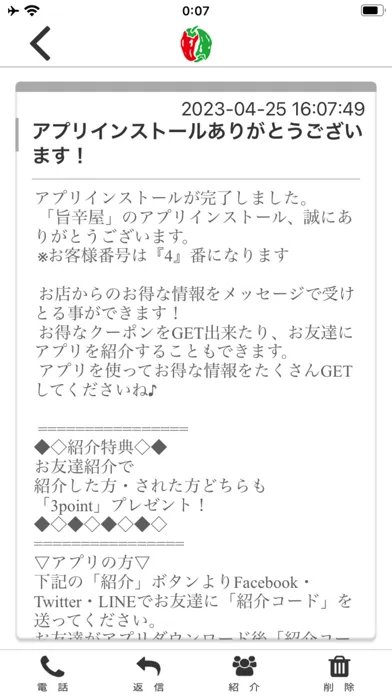Delete this message with 削除

[x=340, y=672]
